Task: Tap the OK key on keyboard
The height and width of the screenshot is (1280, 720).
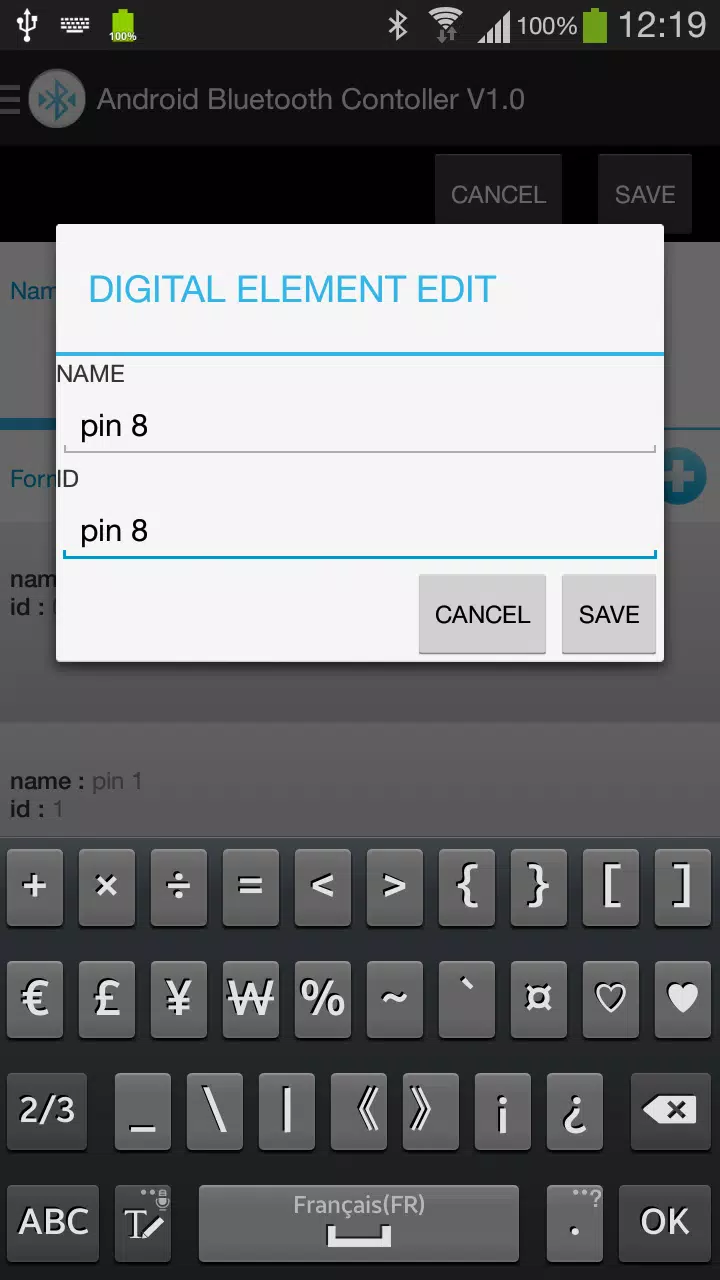Action: click(665, 1222)
